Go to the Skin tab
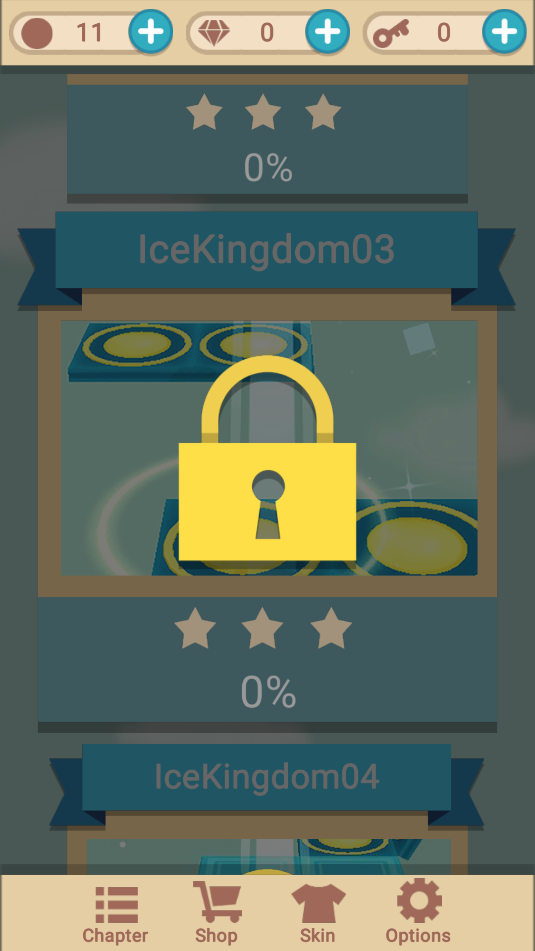 pos(318,914)
